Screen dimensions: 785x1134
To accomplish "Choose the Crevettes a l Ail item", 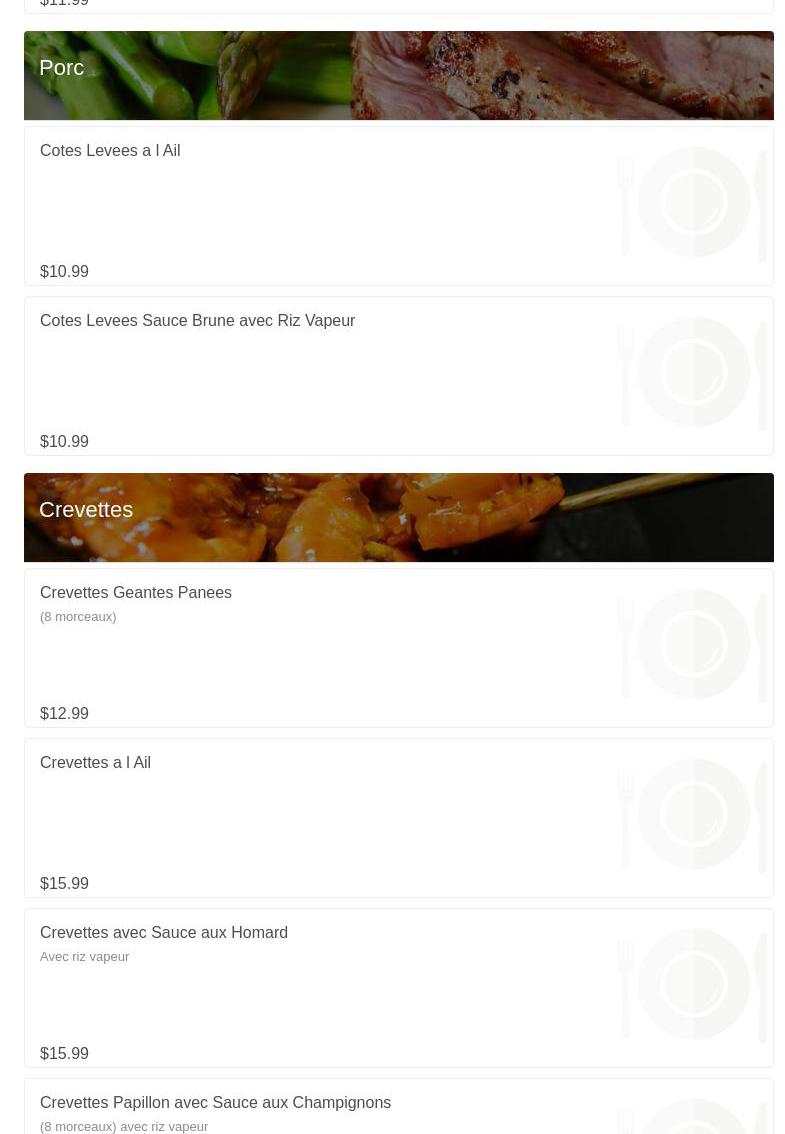I will tap(95, 763).
